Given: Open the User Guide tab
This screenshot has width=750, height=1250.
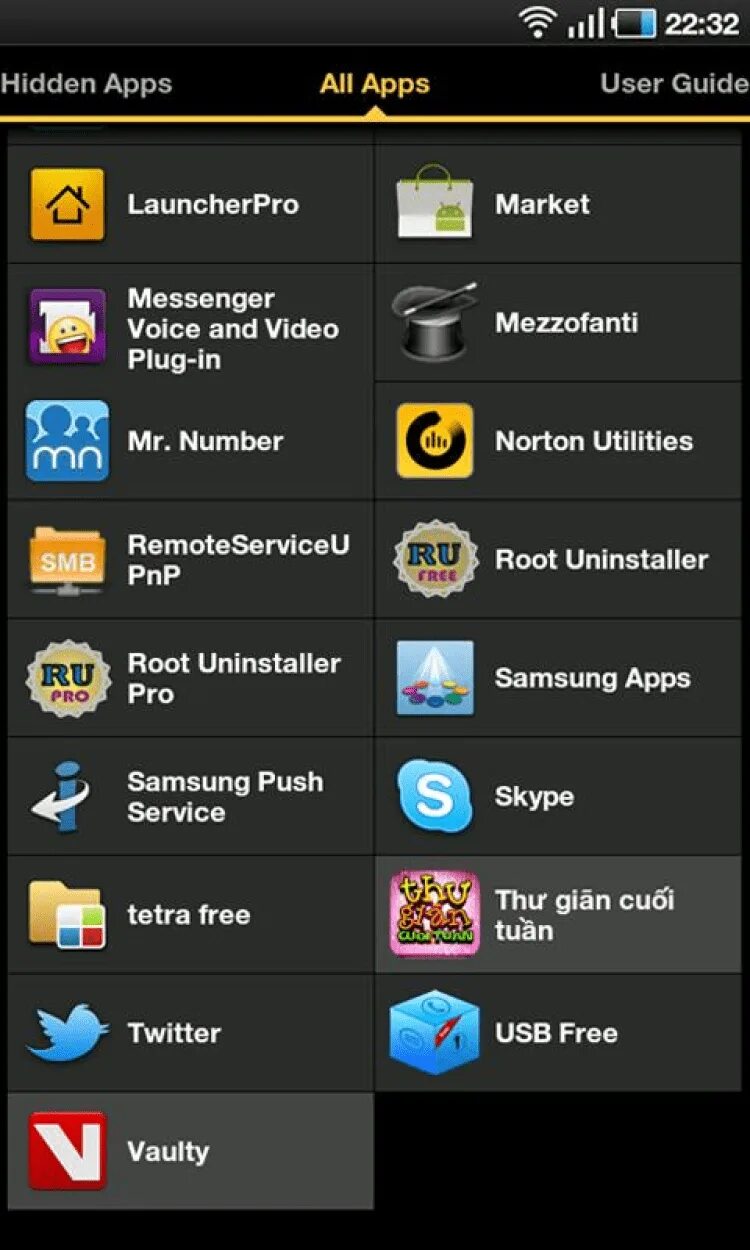Looking at the screenshot, I should [674, 83].
